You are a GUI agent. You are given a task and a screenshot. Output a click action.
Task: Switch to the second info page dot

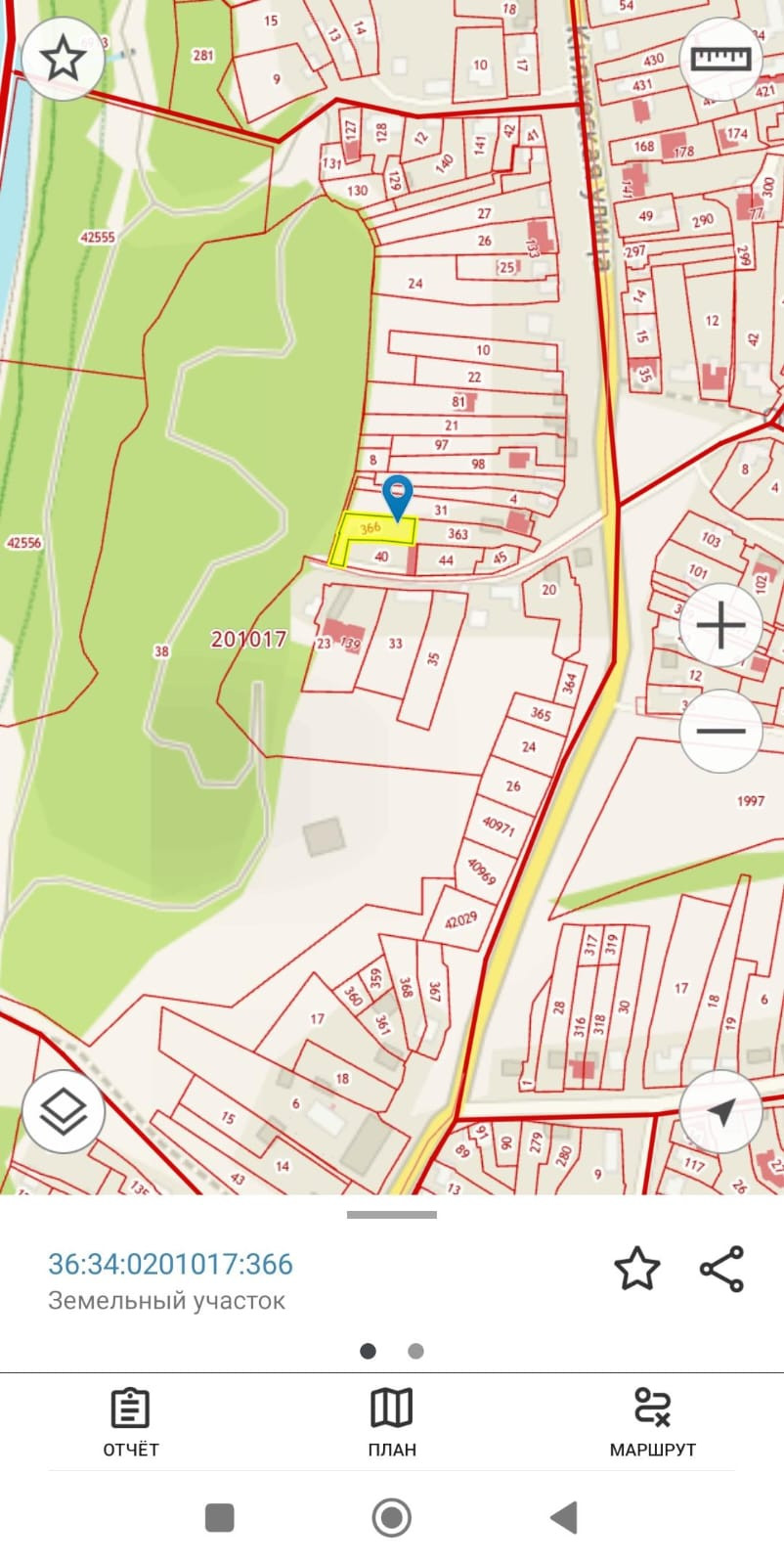point(415,1351)
